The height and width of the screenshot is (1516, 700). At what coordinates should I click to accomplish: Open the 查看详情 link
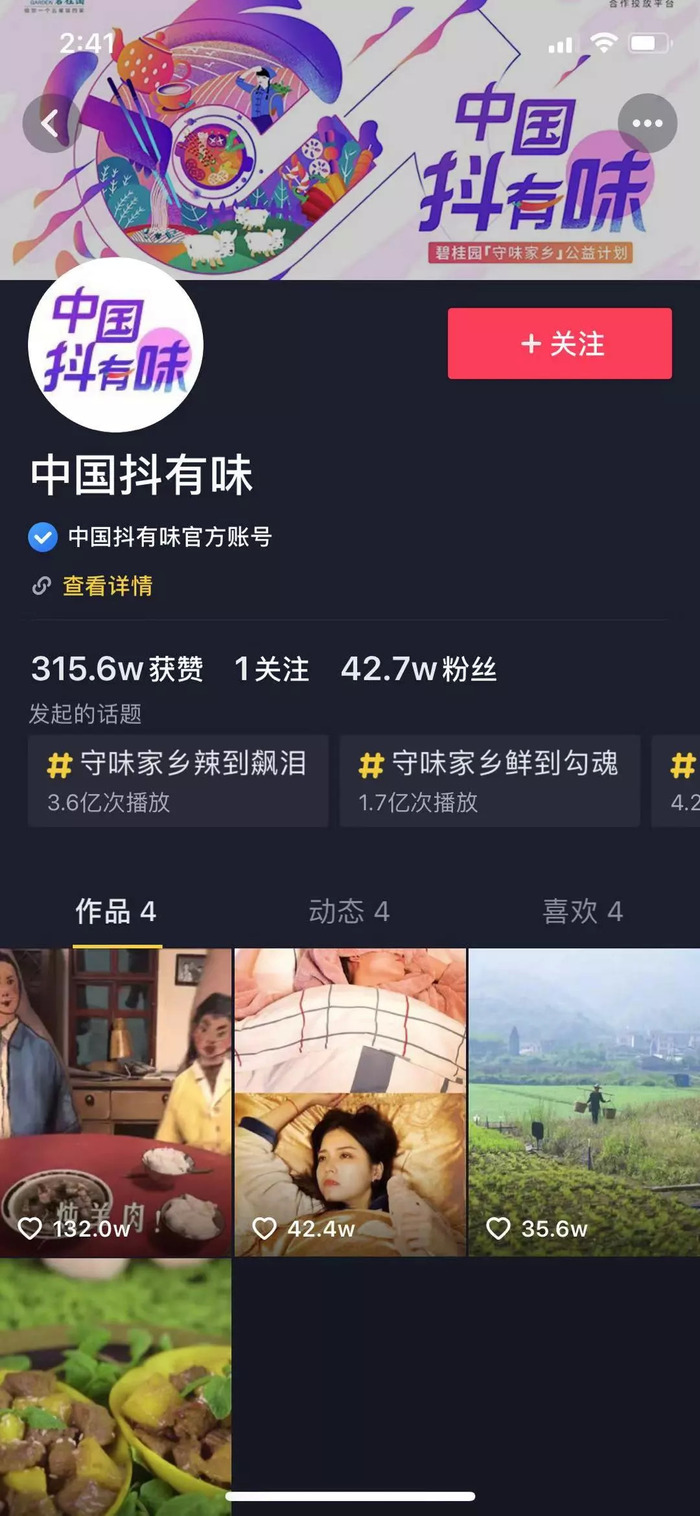[x=107, y=586]
